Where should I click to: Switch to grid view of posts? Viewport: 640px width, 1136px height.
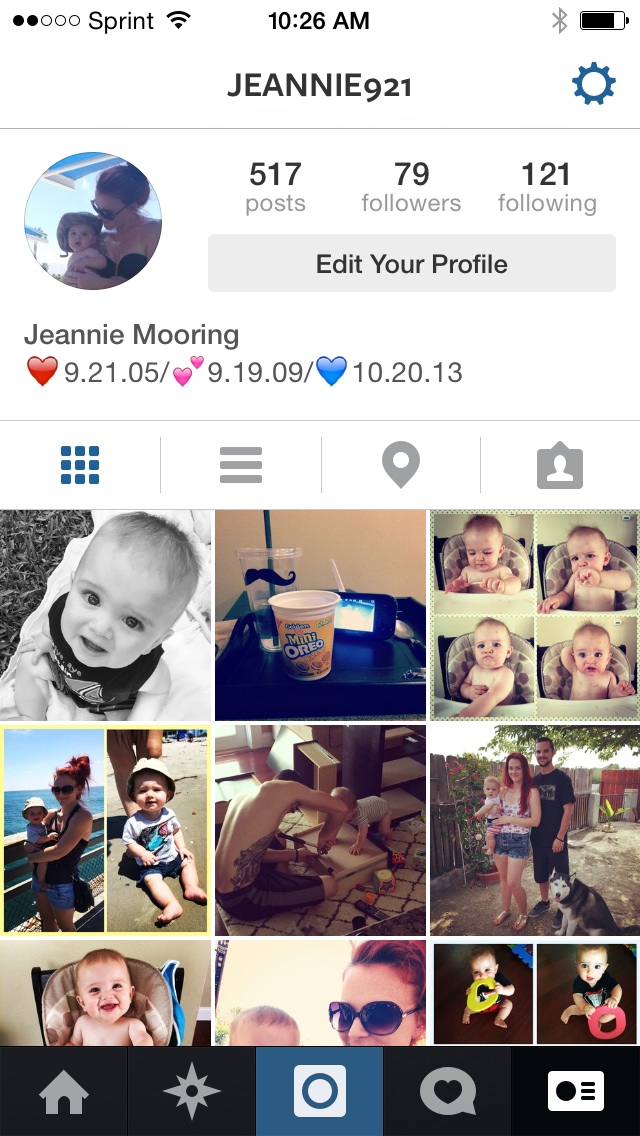tap(80, 465)
